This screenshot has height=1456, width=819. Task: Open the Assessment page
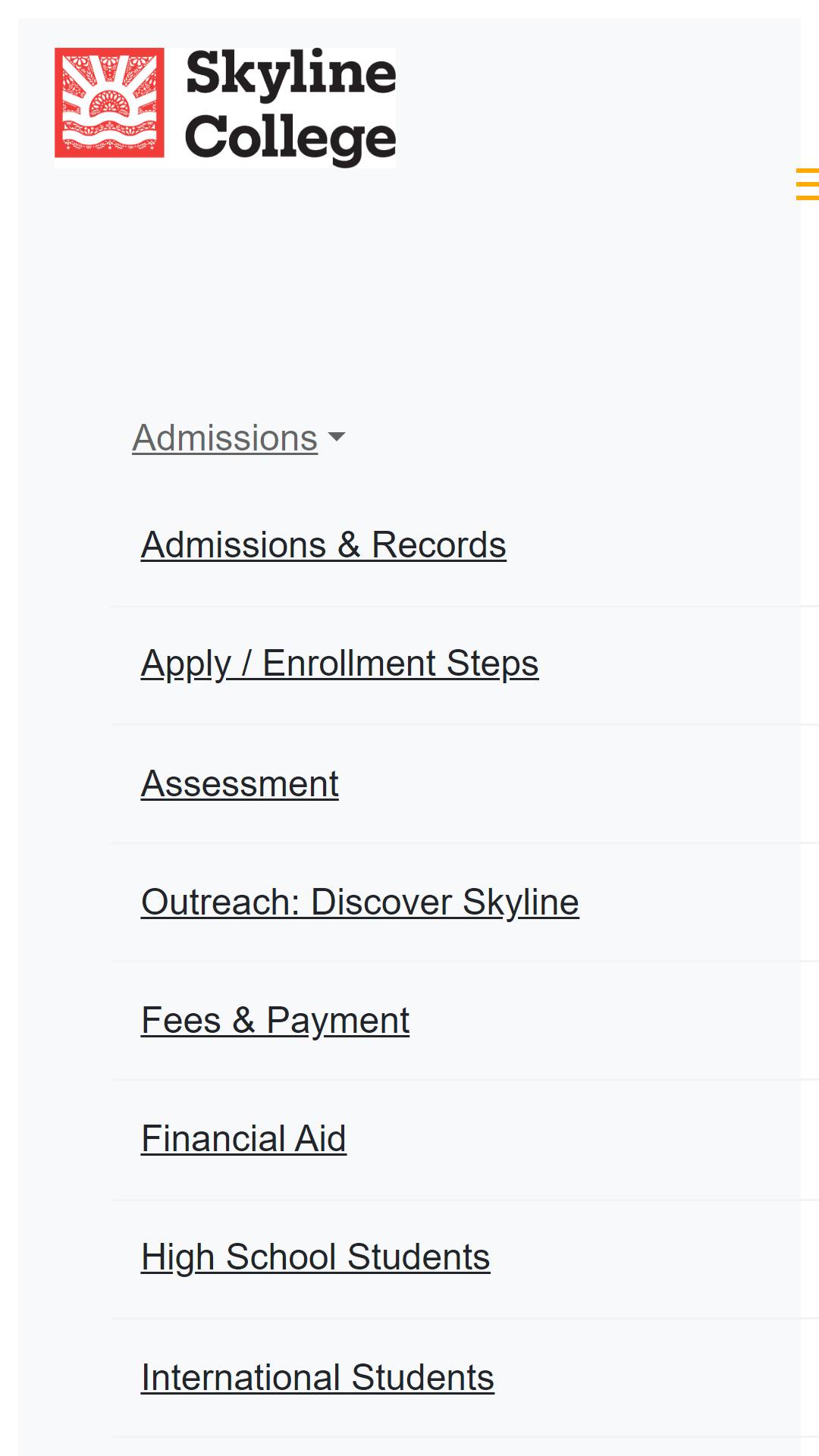(240, 783)
